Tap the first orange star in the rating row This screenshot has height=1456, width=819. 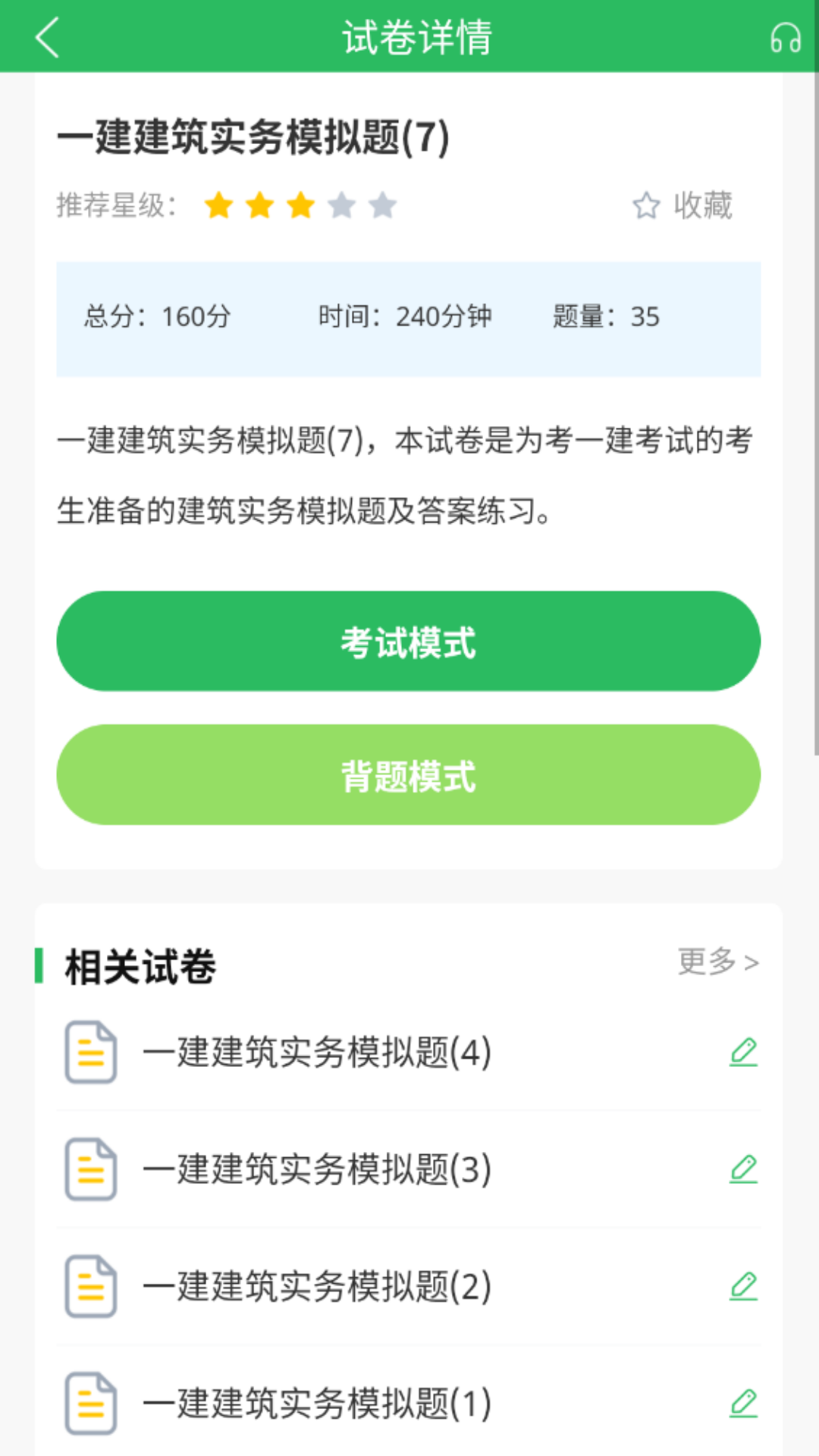219,206
